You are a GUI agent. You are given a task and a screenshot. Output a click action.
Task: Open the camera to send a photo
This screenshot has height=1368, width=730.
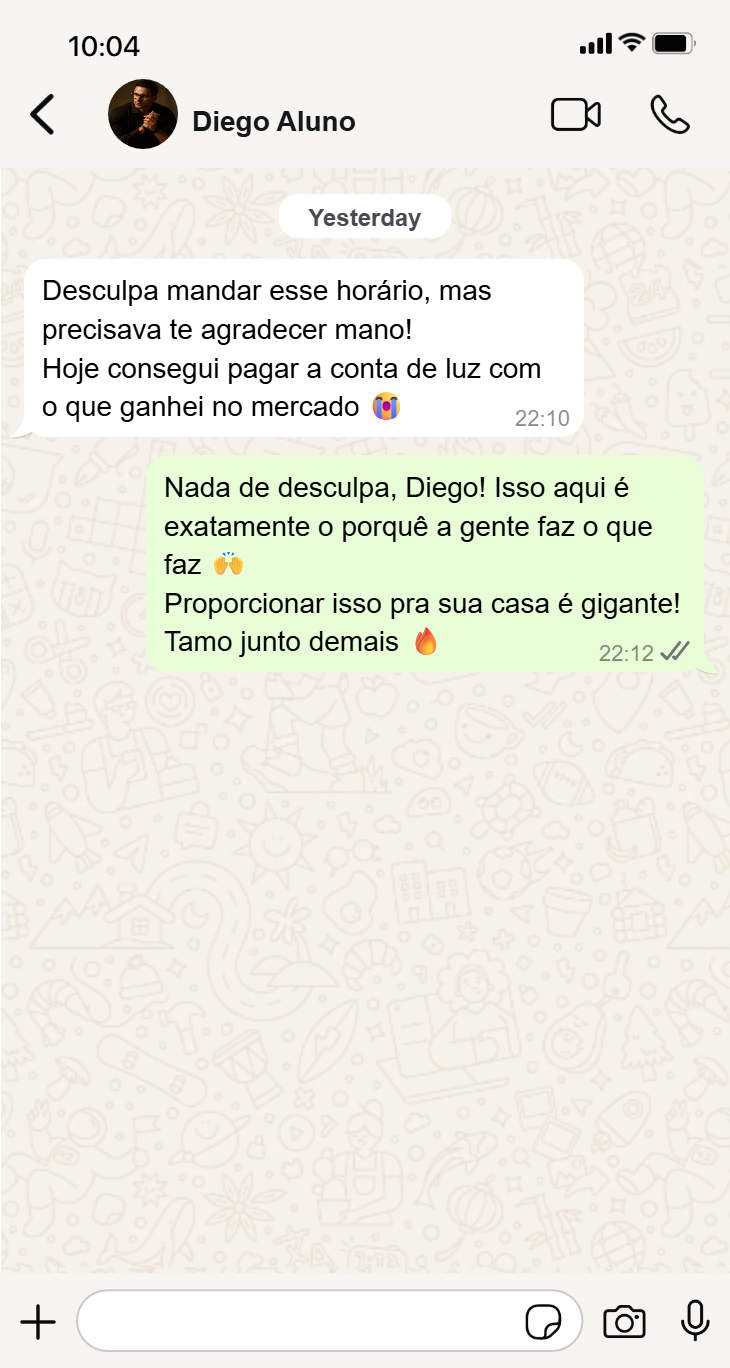click(x=624, y=1321)
